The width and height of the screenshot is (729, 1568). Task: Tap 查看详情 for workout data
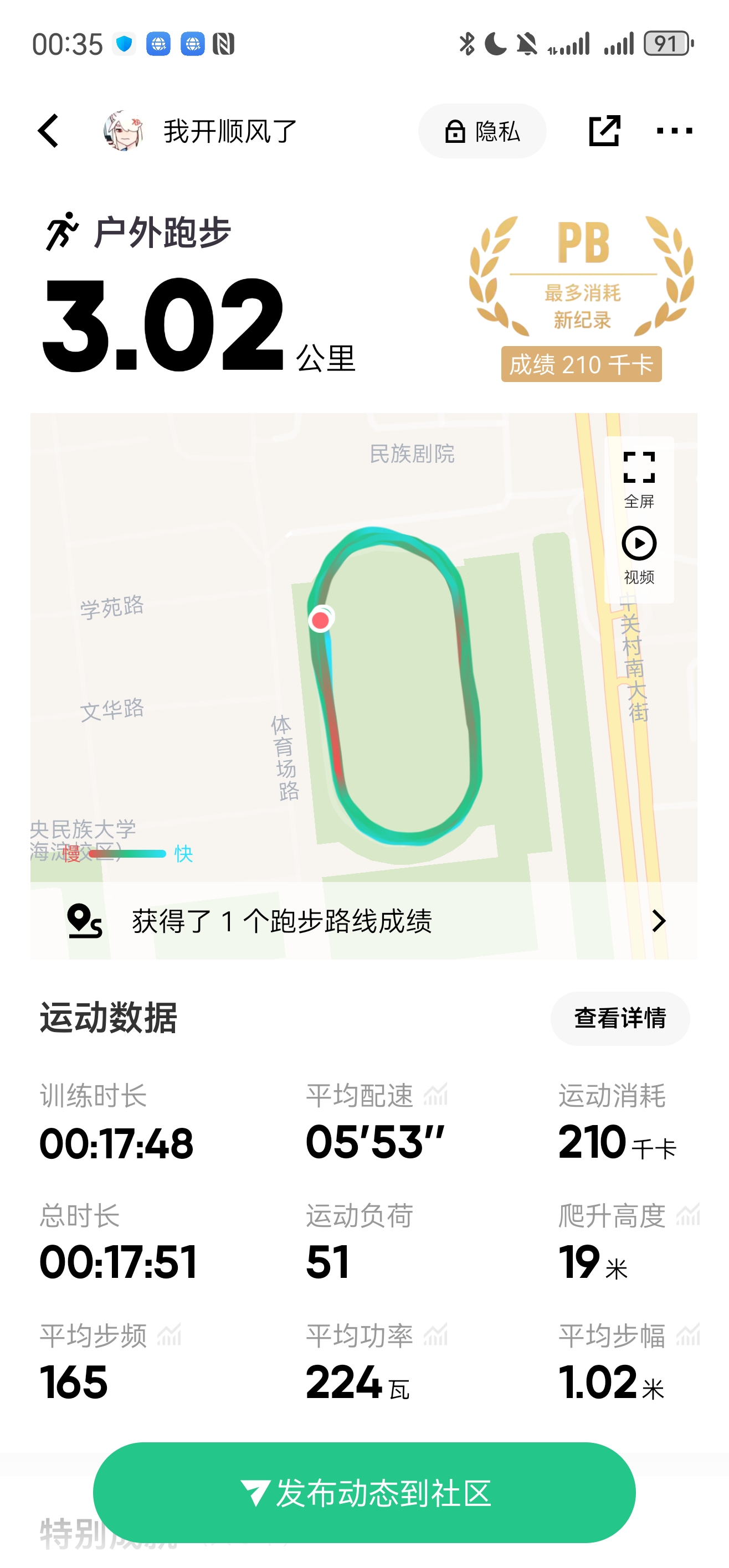(620, 1018)
